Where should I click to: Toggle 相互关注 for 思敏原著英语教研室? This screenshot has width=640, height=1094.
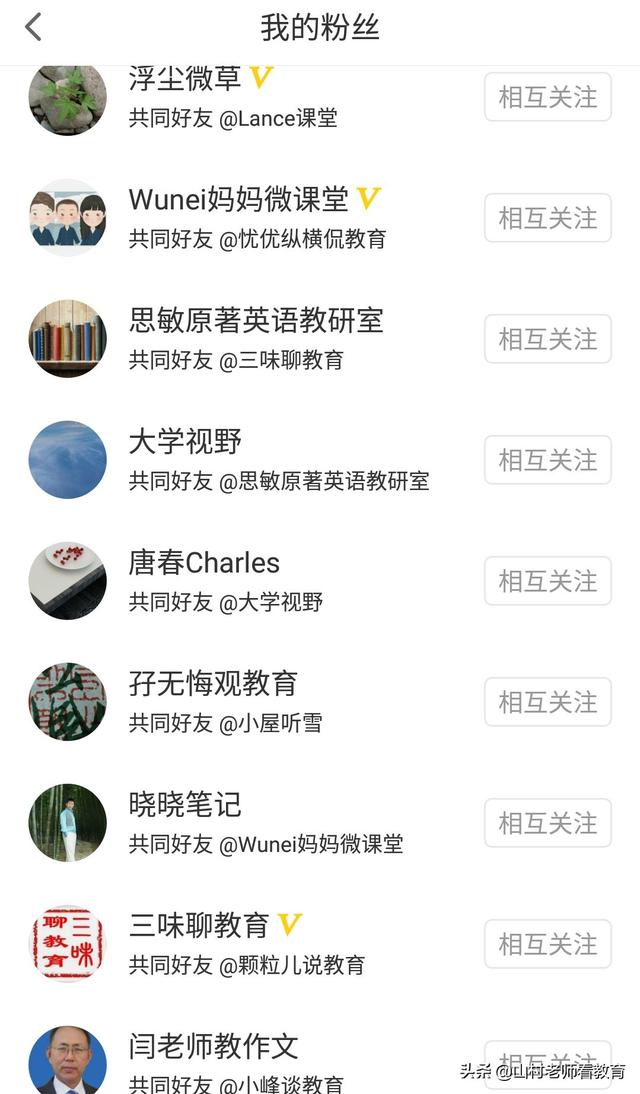click(x=547, y=339)
